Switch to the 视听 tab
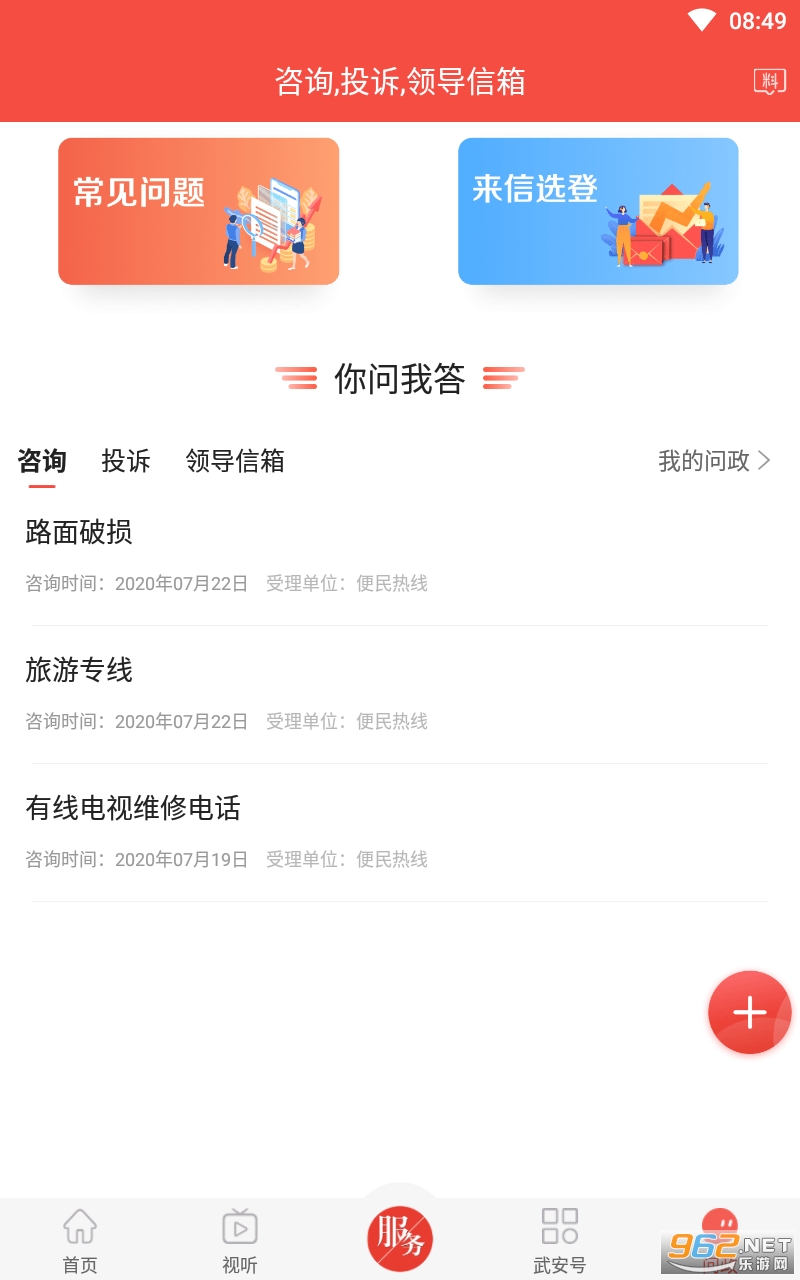The height and width of the screenshot is (1280, 800). click(x=240, y=1240)
